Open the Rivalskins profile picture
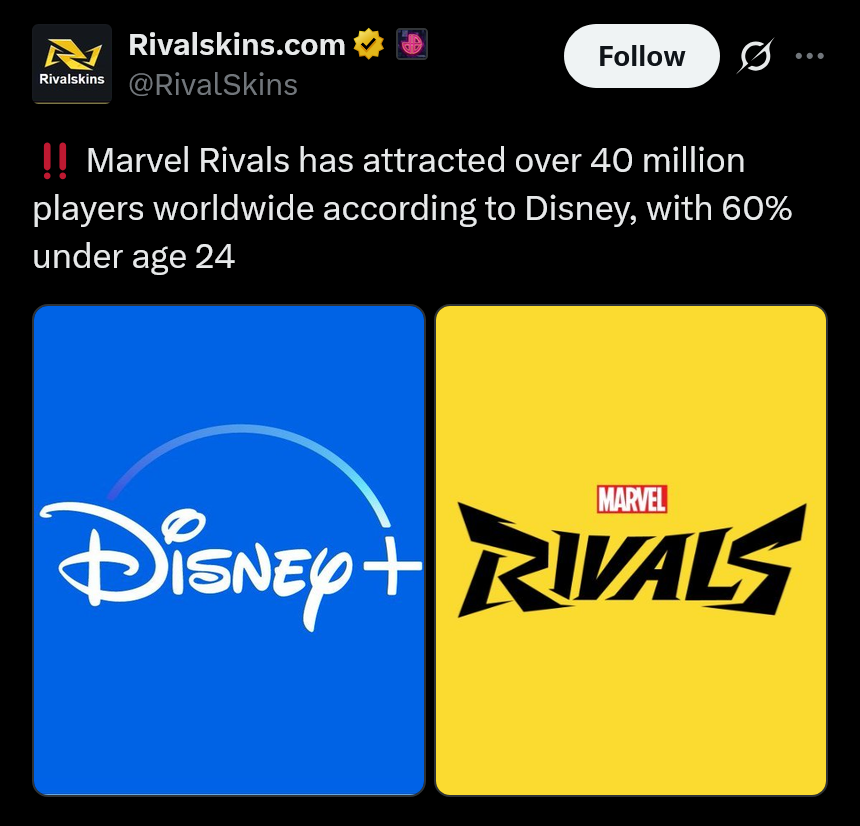 tap(72, 64)
